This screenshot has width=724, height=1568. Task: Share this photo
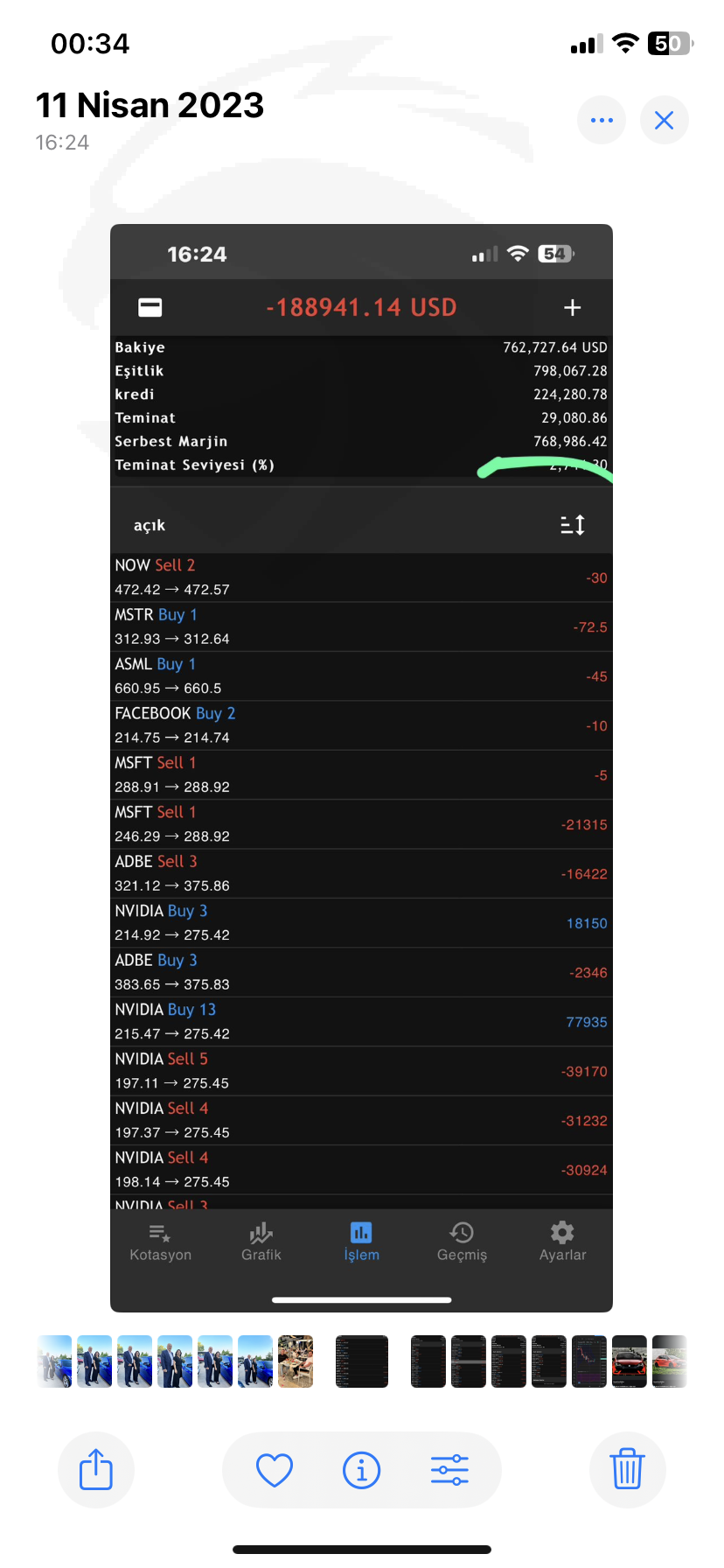pos(96,1469)
